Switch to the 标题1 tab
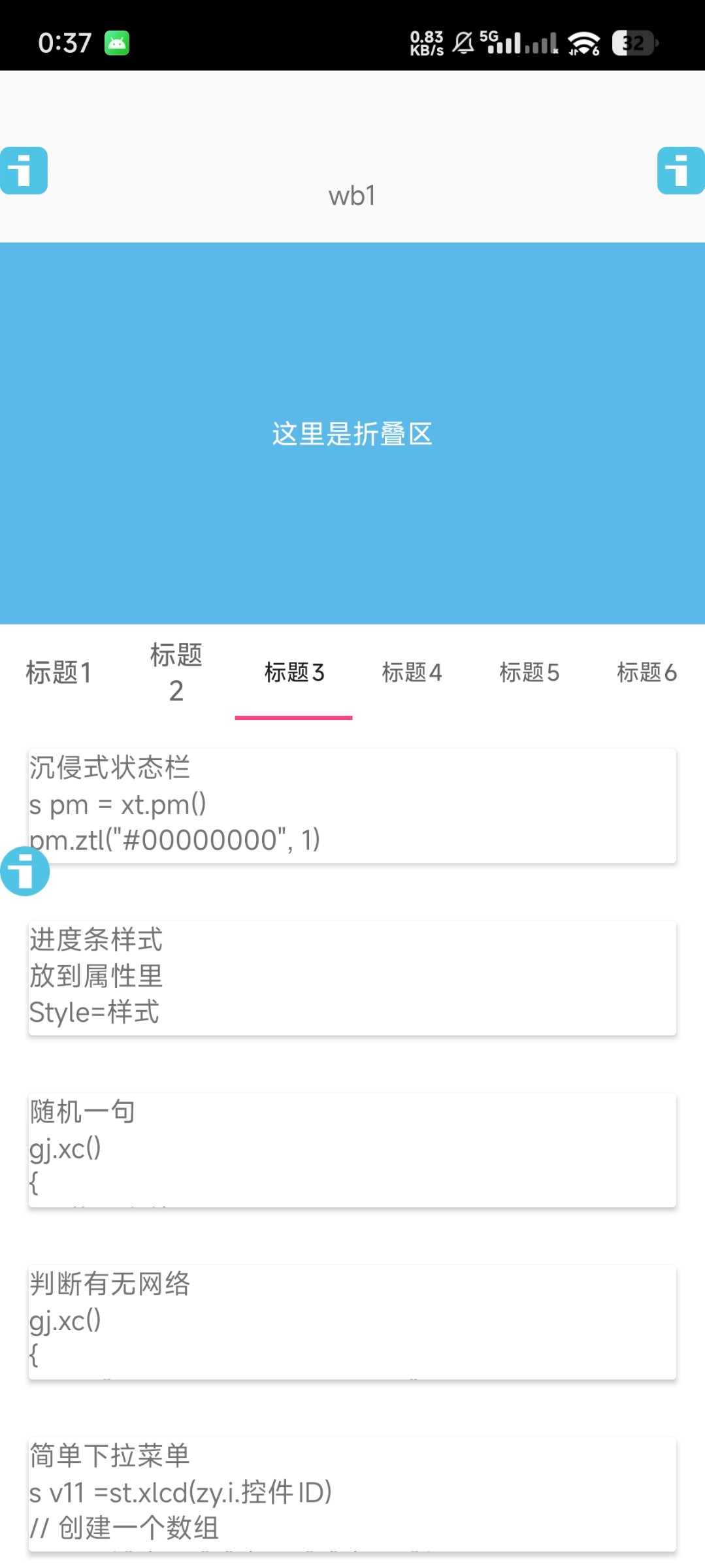The width and height of the screenshot is (705, 1568). [59, 672]
